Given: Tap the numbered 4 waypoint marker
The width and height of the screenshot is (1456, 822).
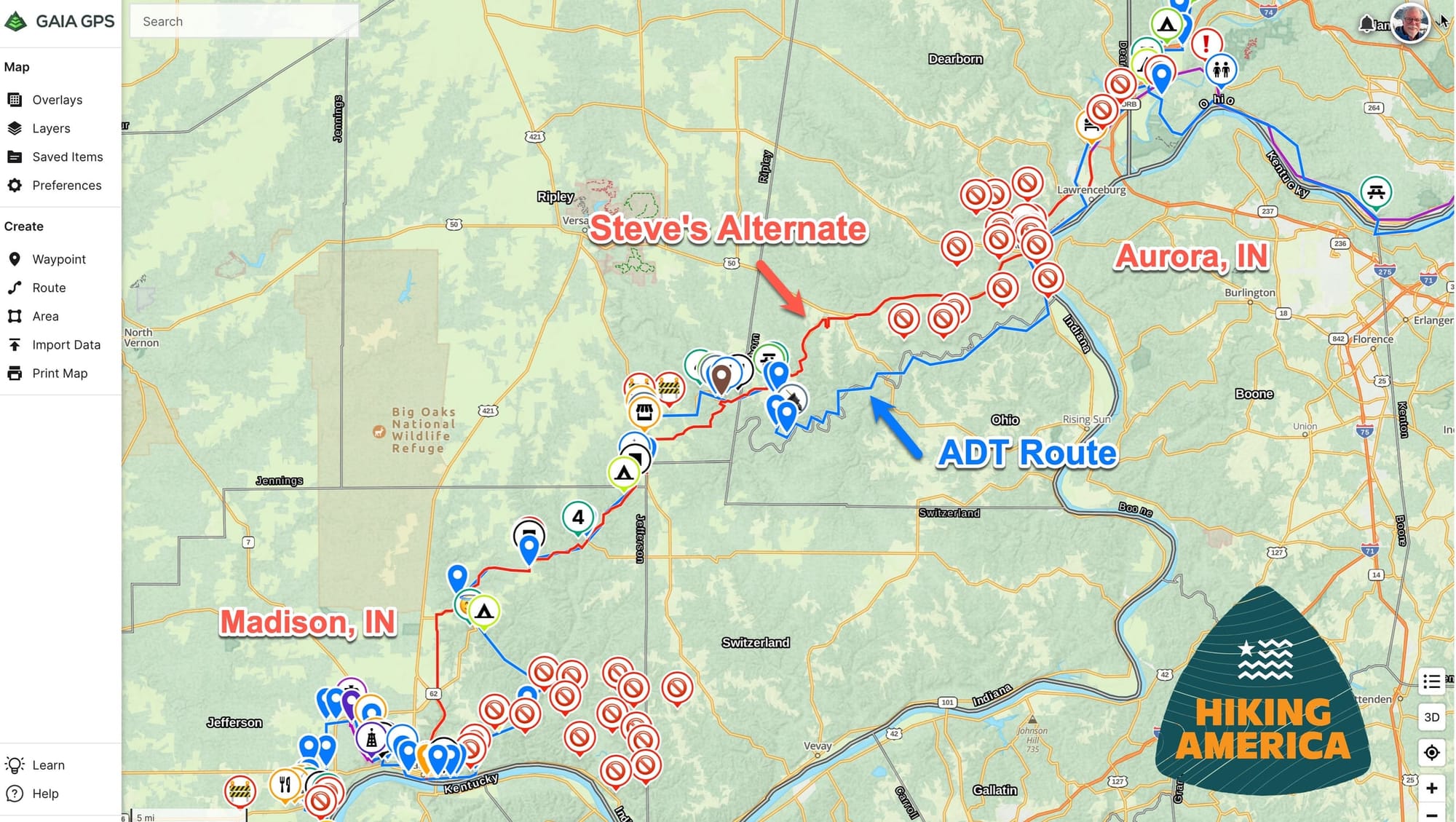Looking at the screenshot, I should (x=578, y=518).
